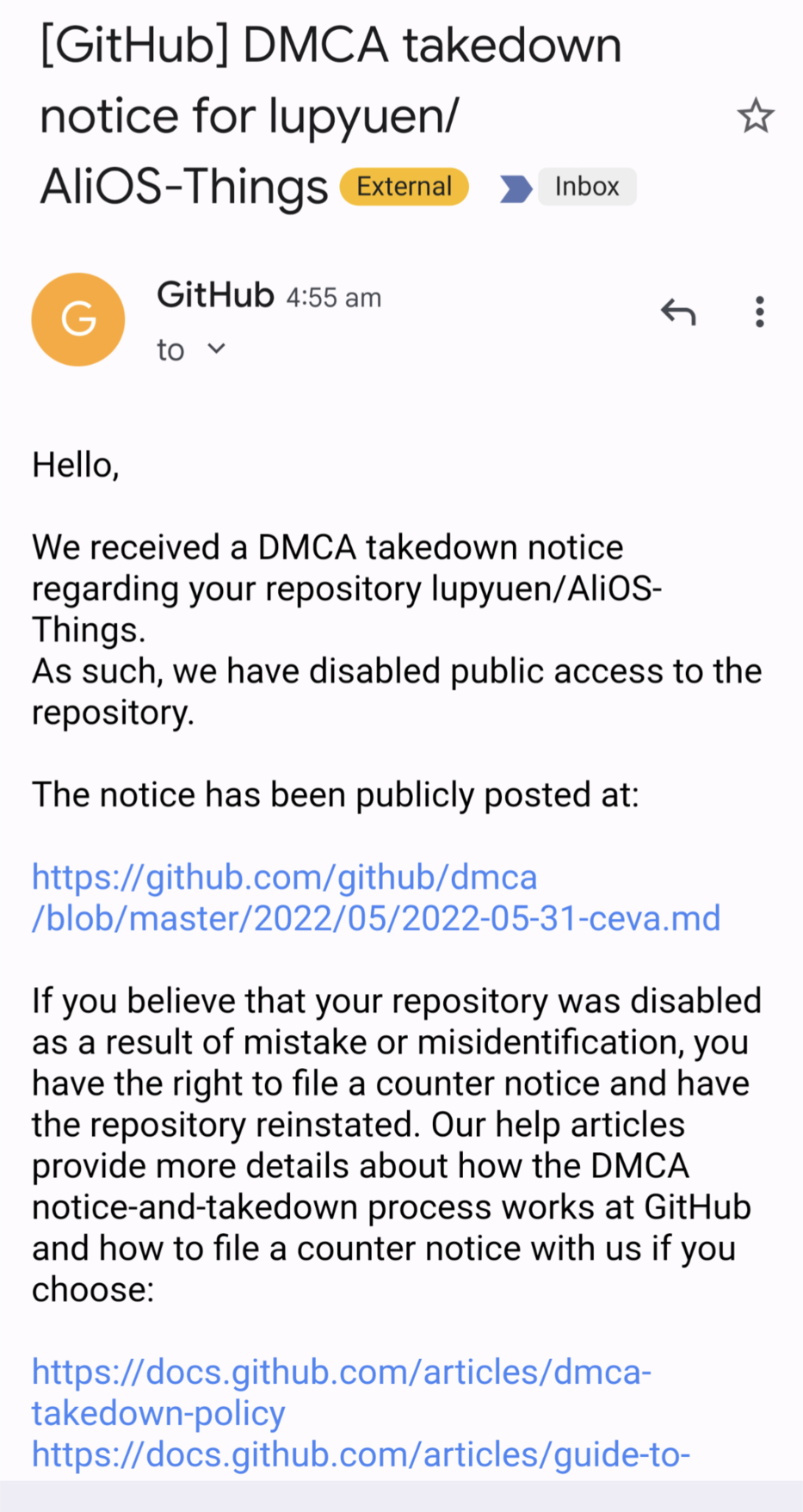Open the email's three-dot overflow menu

pos(759,312)
